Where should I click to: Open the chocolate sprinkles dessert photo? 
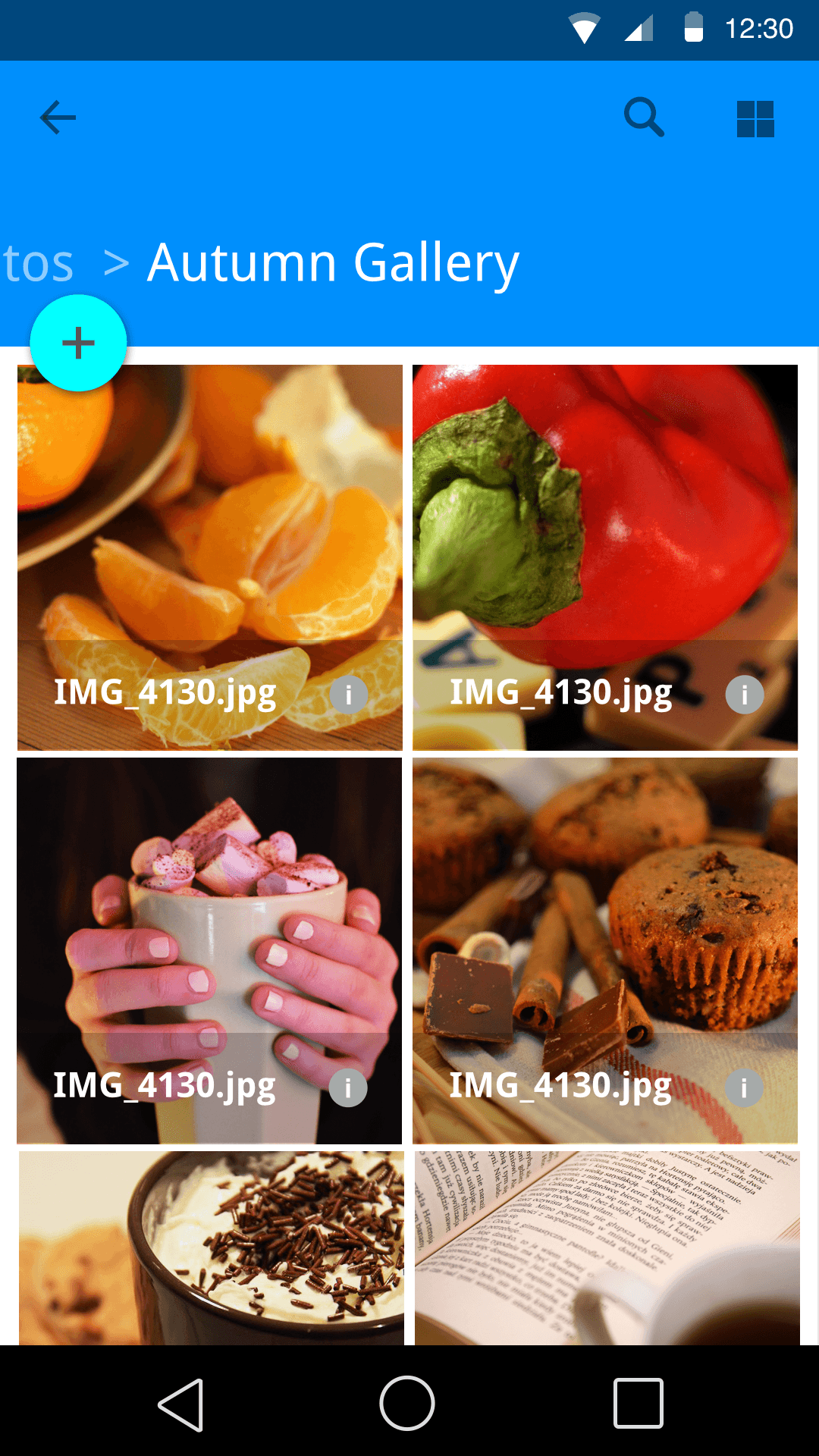211,1247
